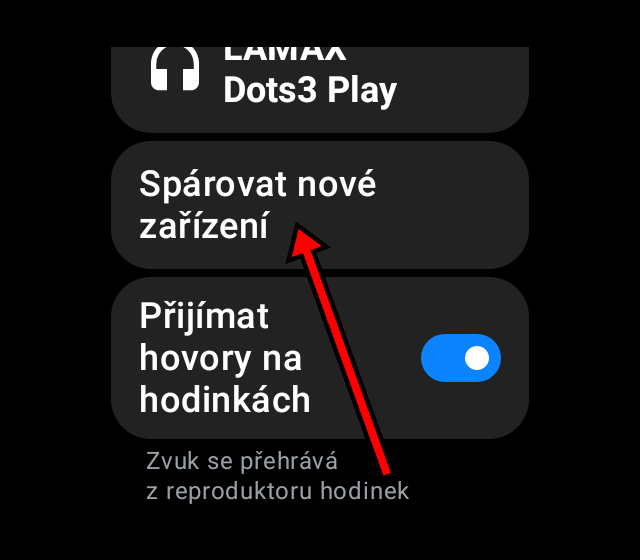Image resolution: width=640 pixels, height=560 pixels.
Task: Disable Přijímat hovory na hodinkách switch
Action: (x=461, y=358)
